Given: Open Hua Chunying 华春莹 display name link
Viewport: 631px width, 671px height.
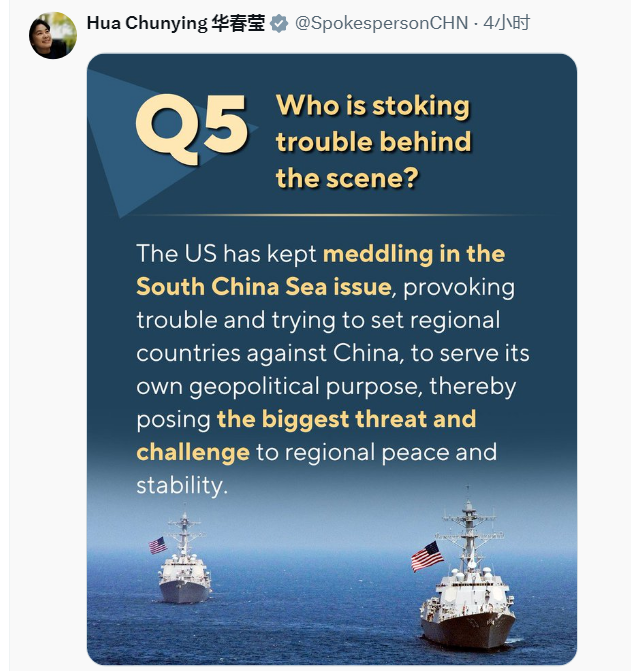Looking at the screenshot, I should tap(175, 22).
